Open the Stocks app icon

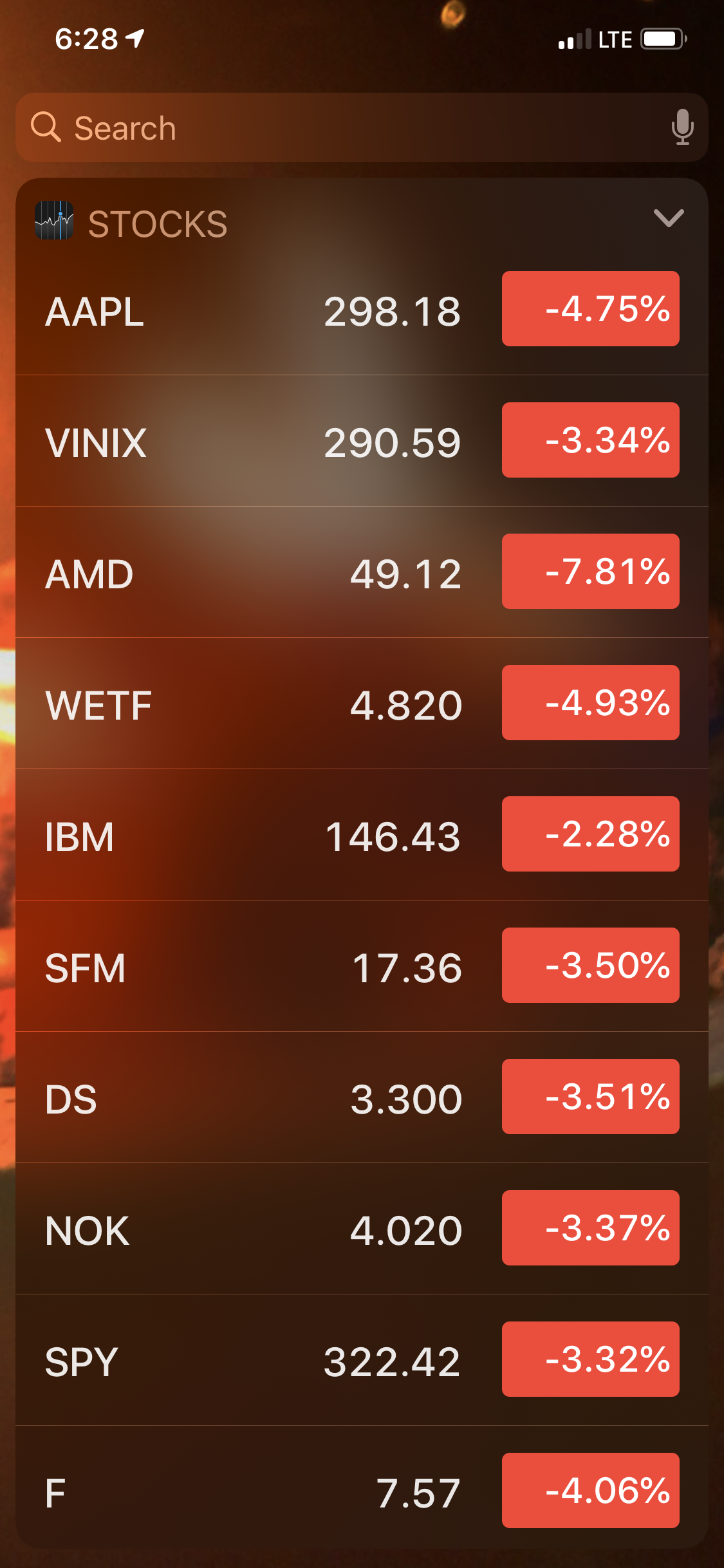[x=54, y=221]
